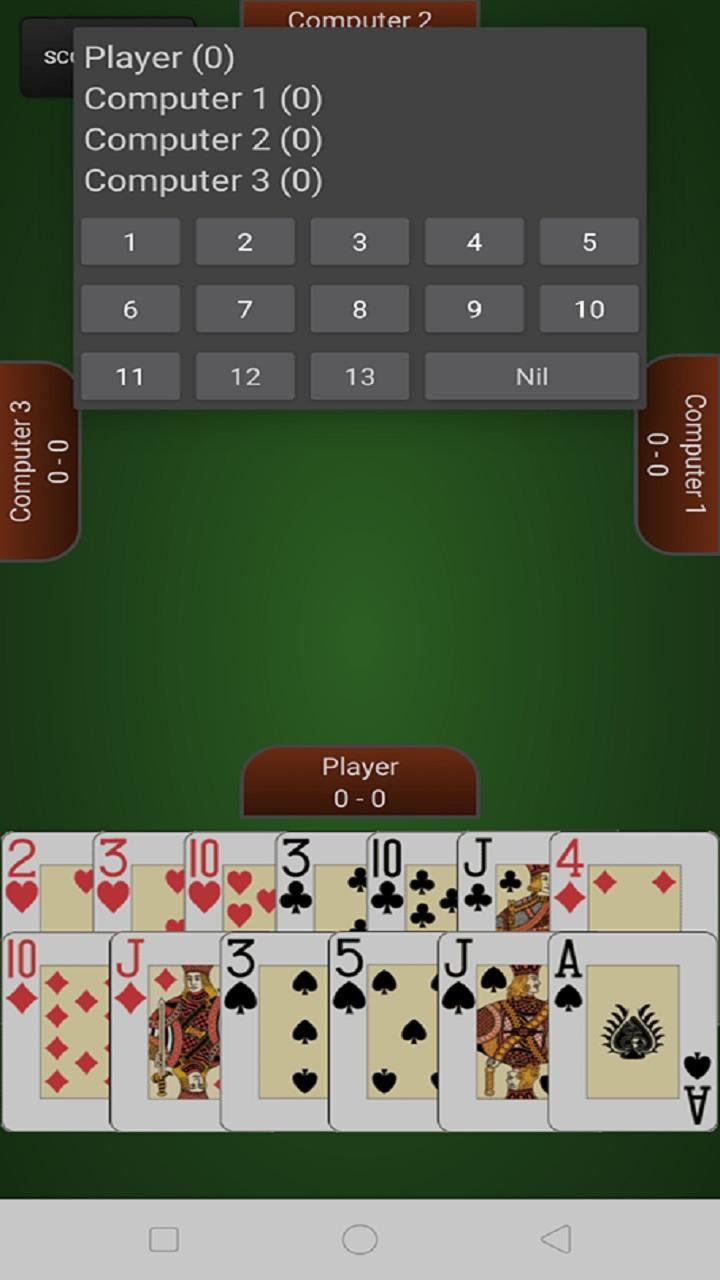This screenshot has width=720, height=1280.
Task: Tap the system back button
Action: coord(556,1239)
